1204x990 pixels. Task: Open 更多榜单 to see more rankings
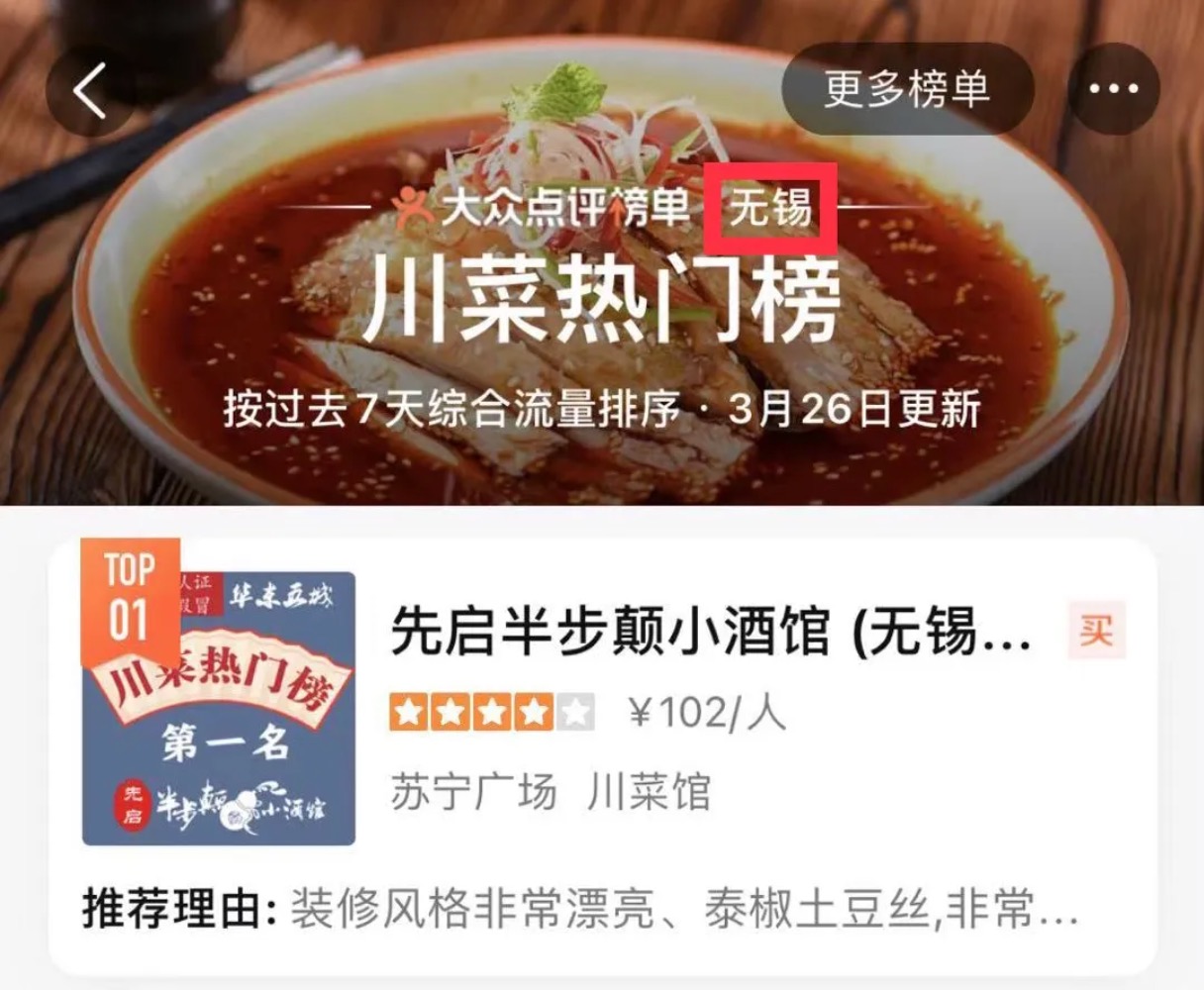pyautogui.click(x=907, y=89)
